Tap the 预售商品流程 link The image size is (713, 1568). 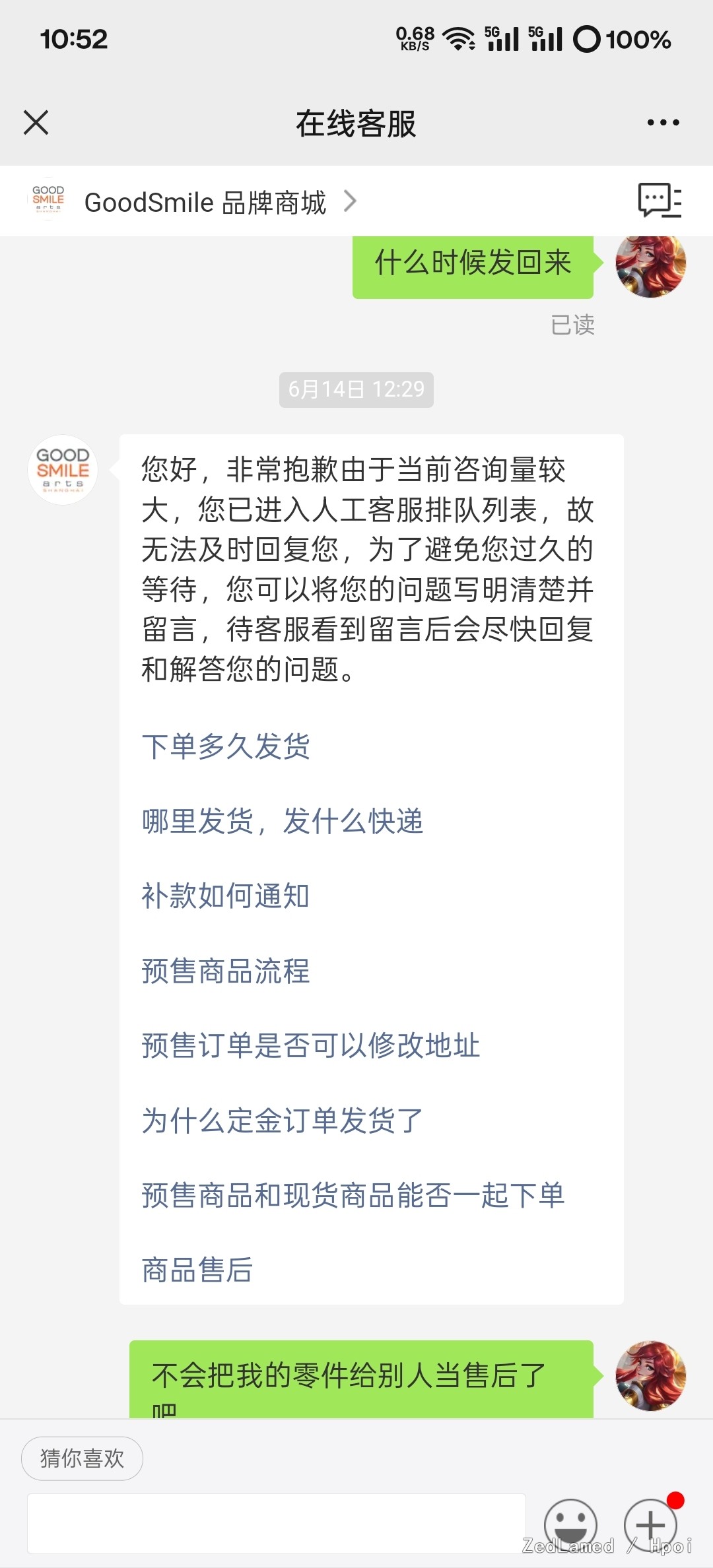tap(226, 971)
